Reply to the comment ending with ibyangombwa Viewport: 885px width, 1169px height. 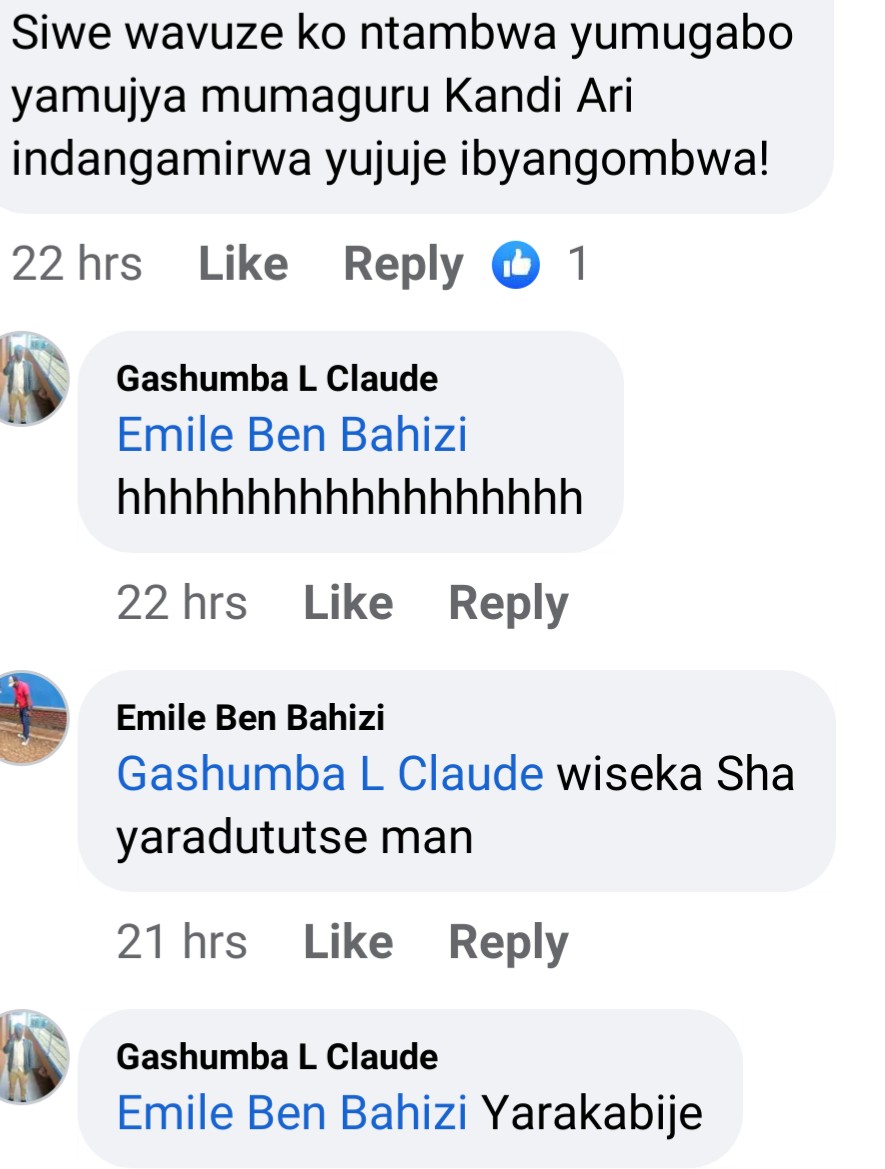pyautogui.click(x=403, y=265)
